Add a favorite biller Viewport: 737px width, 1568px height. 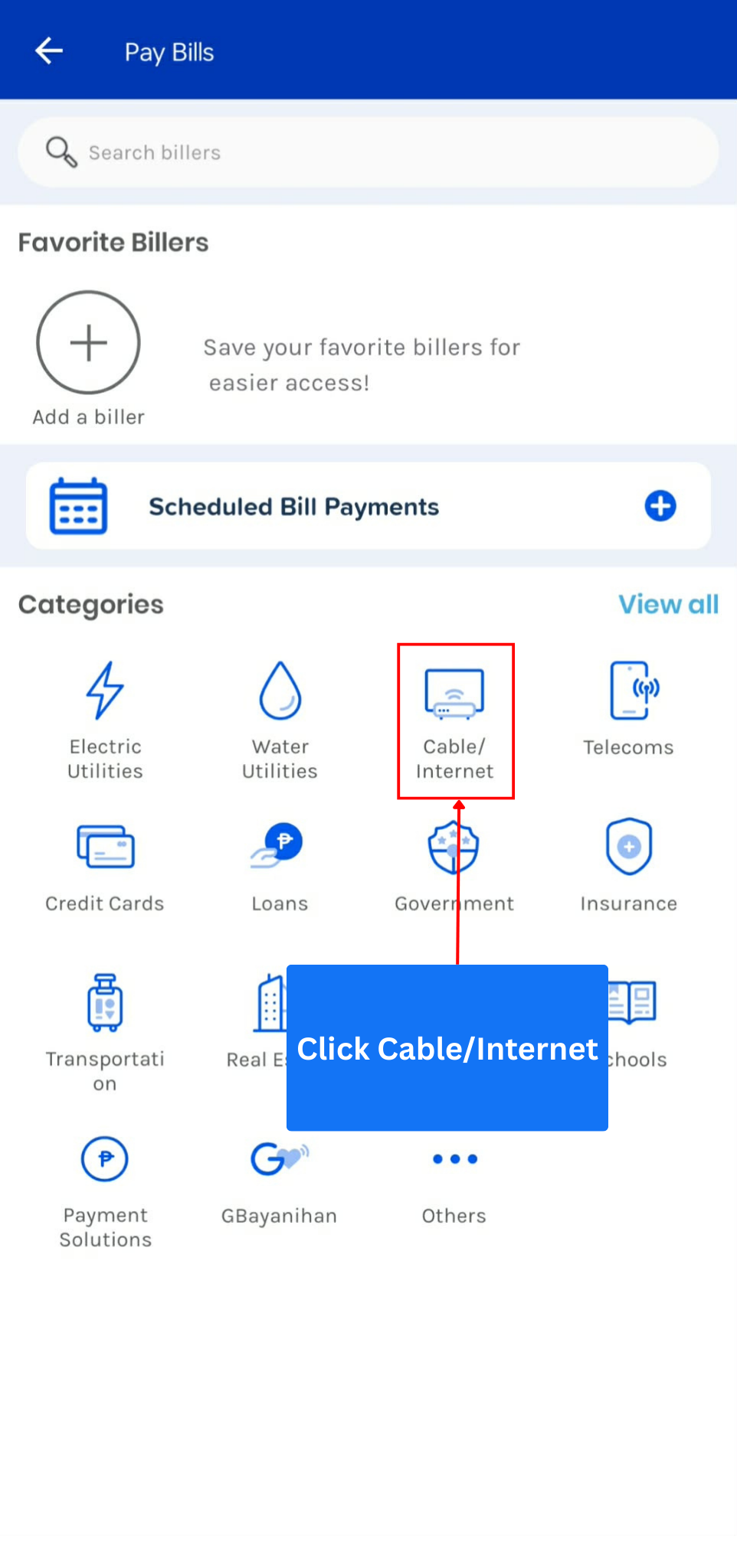88,343
